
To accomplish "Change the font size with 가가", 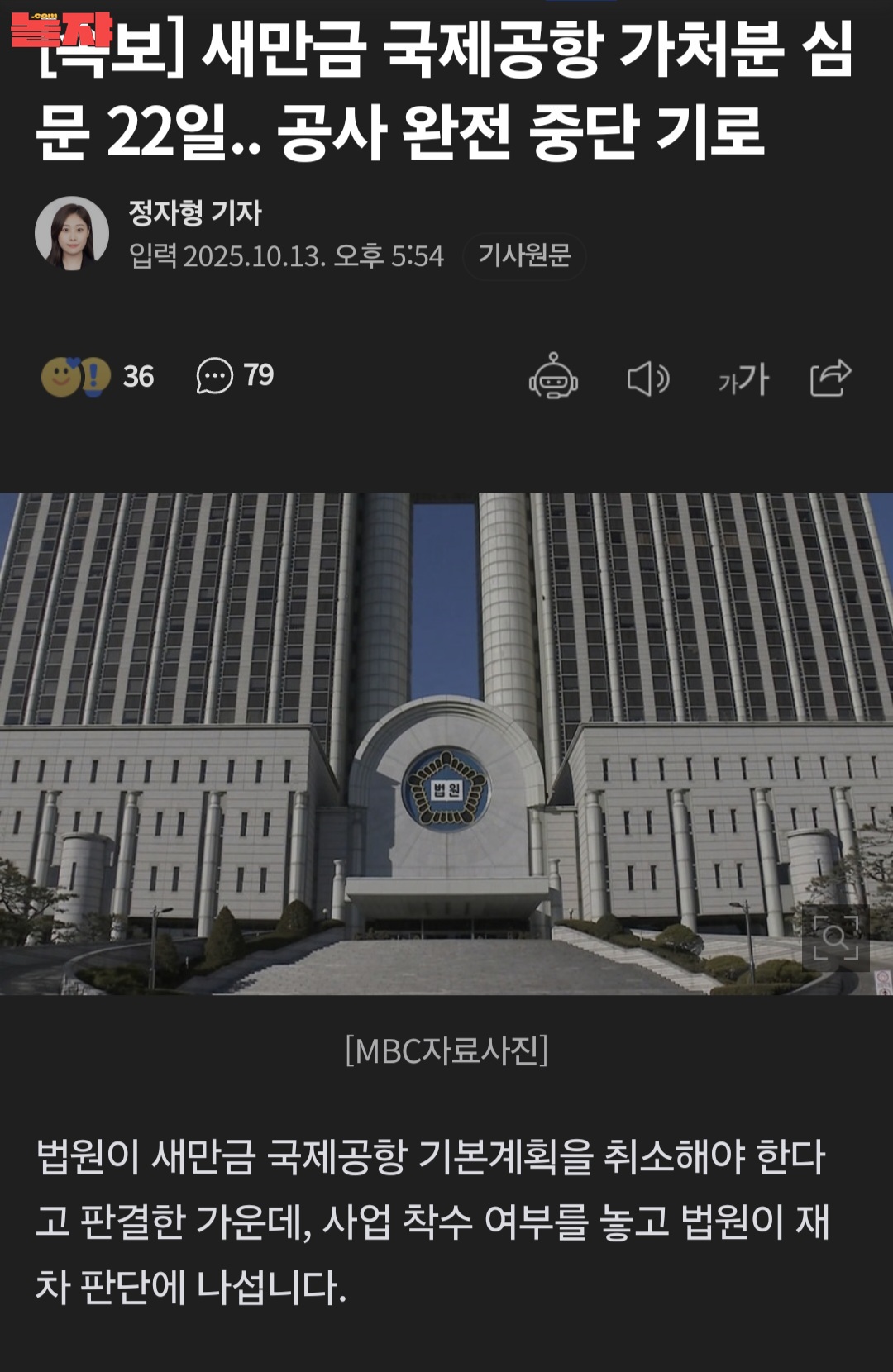I will (743, 379).
